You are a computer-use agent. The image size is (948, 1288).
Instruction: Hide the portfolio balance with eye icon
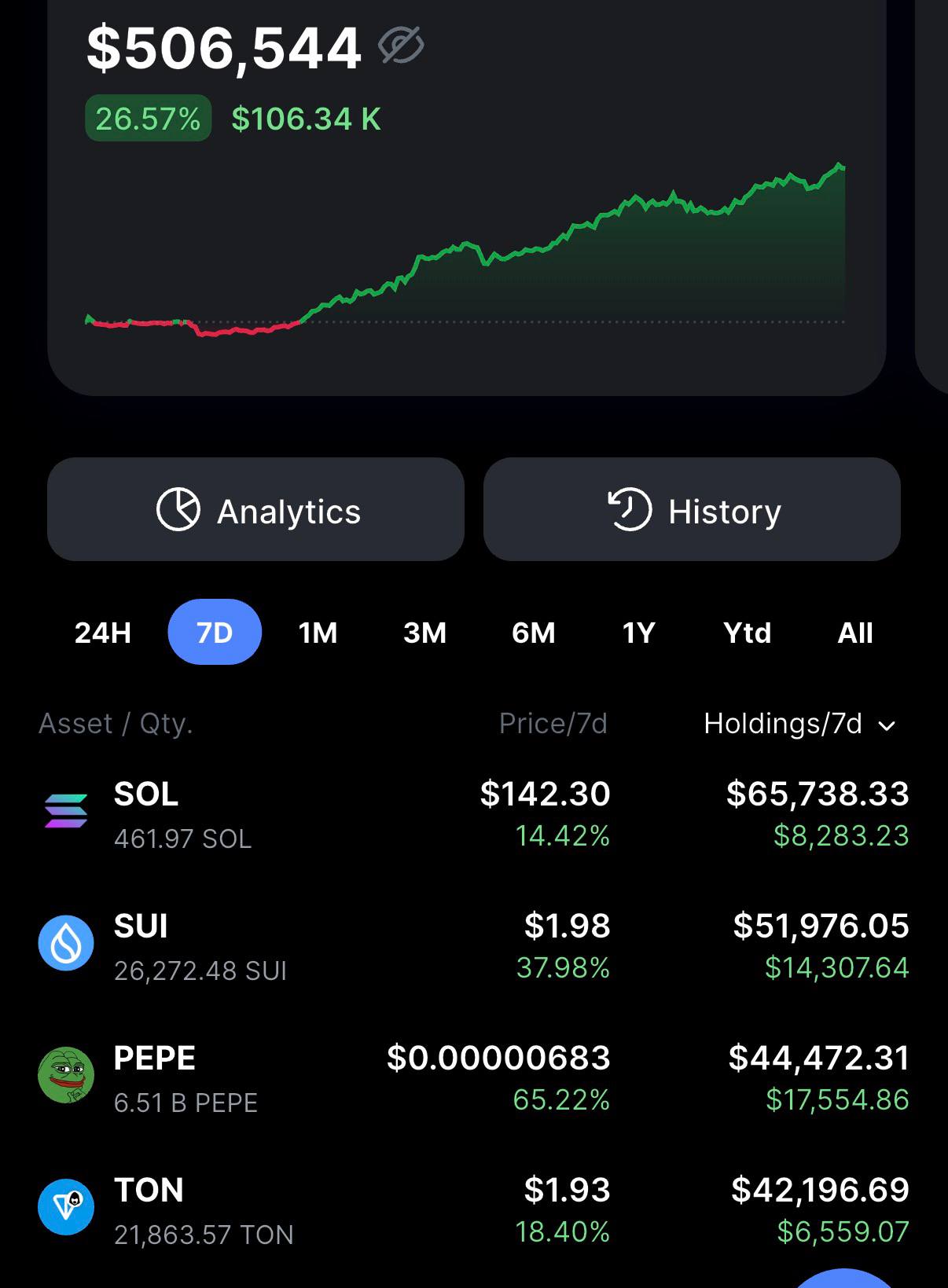click(x=401, y=46)
